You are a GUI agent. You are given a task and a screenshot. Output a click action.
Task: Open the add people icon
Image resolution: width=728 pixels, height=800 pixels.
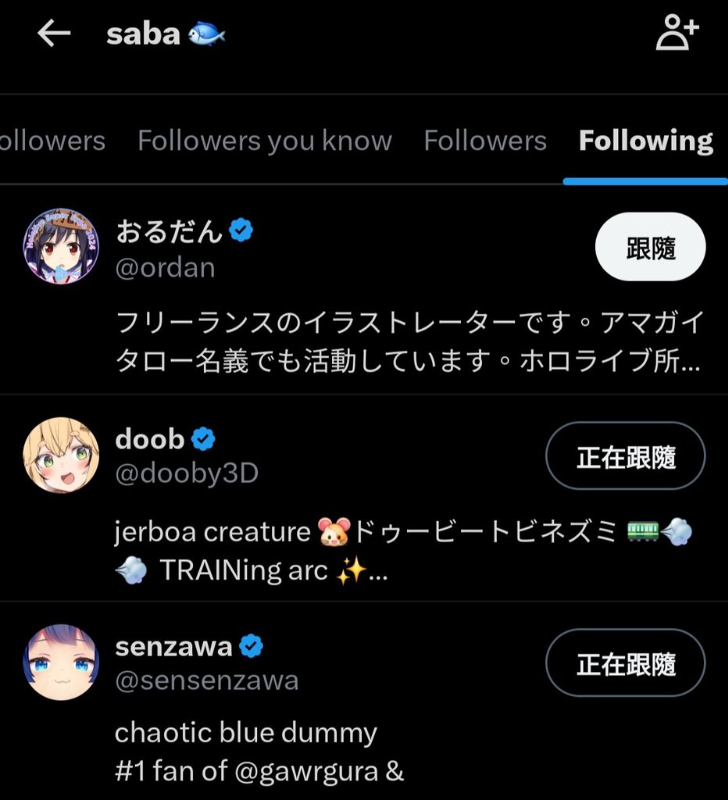click(676, 34)
